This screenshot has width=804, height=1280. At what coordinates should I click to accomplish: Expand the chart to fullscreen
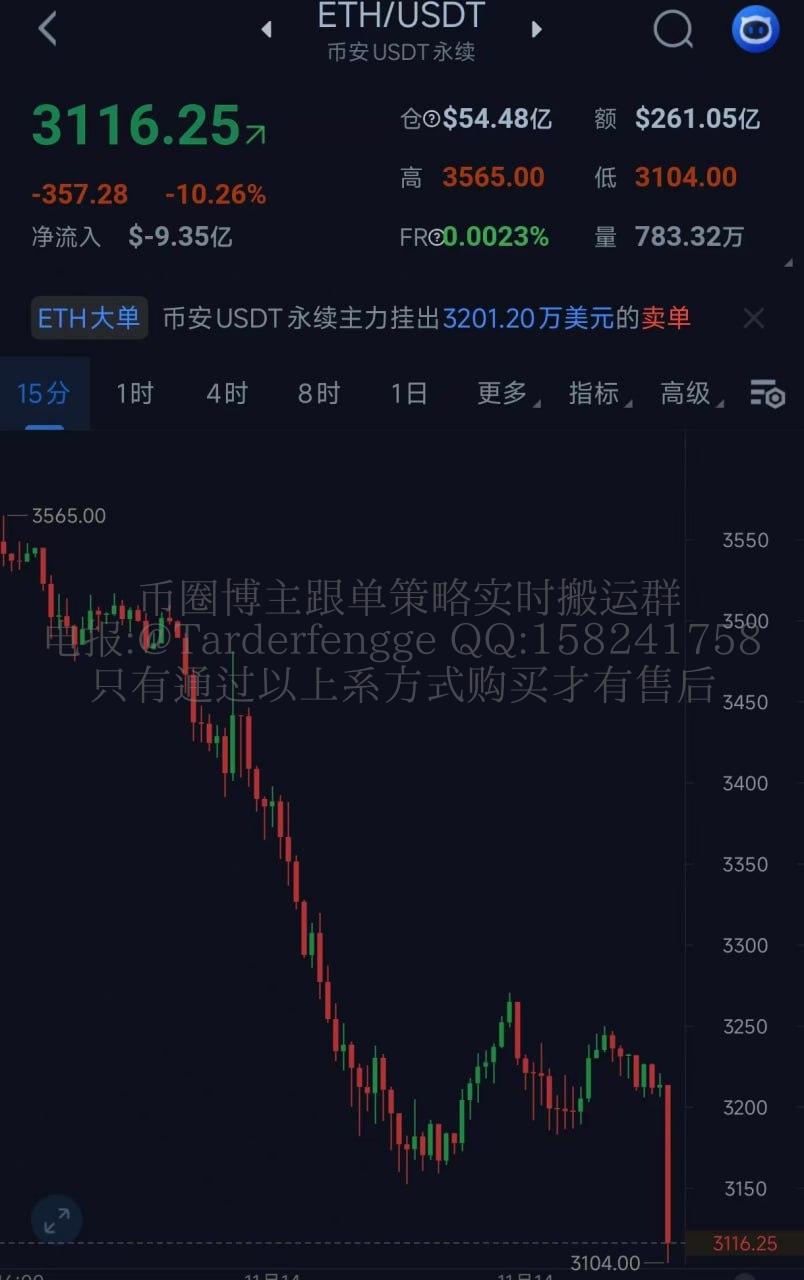tap(57, 1220)
